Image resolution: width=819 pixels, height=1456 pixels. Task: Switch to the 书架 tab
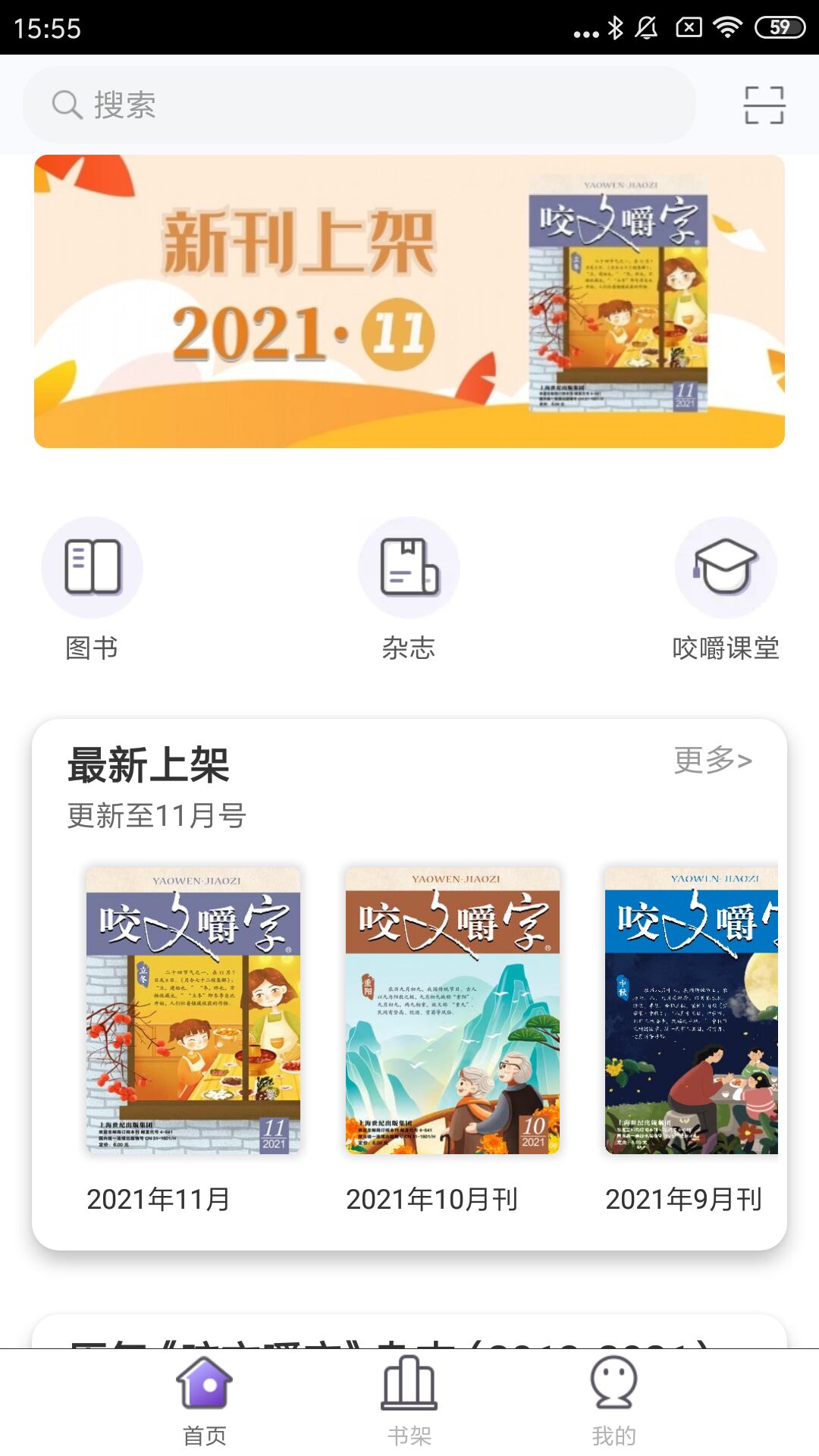409,1402
